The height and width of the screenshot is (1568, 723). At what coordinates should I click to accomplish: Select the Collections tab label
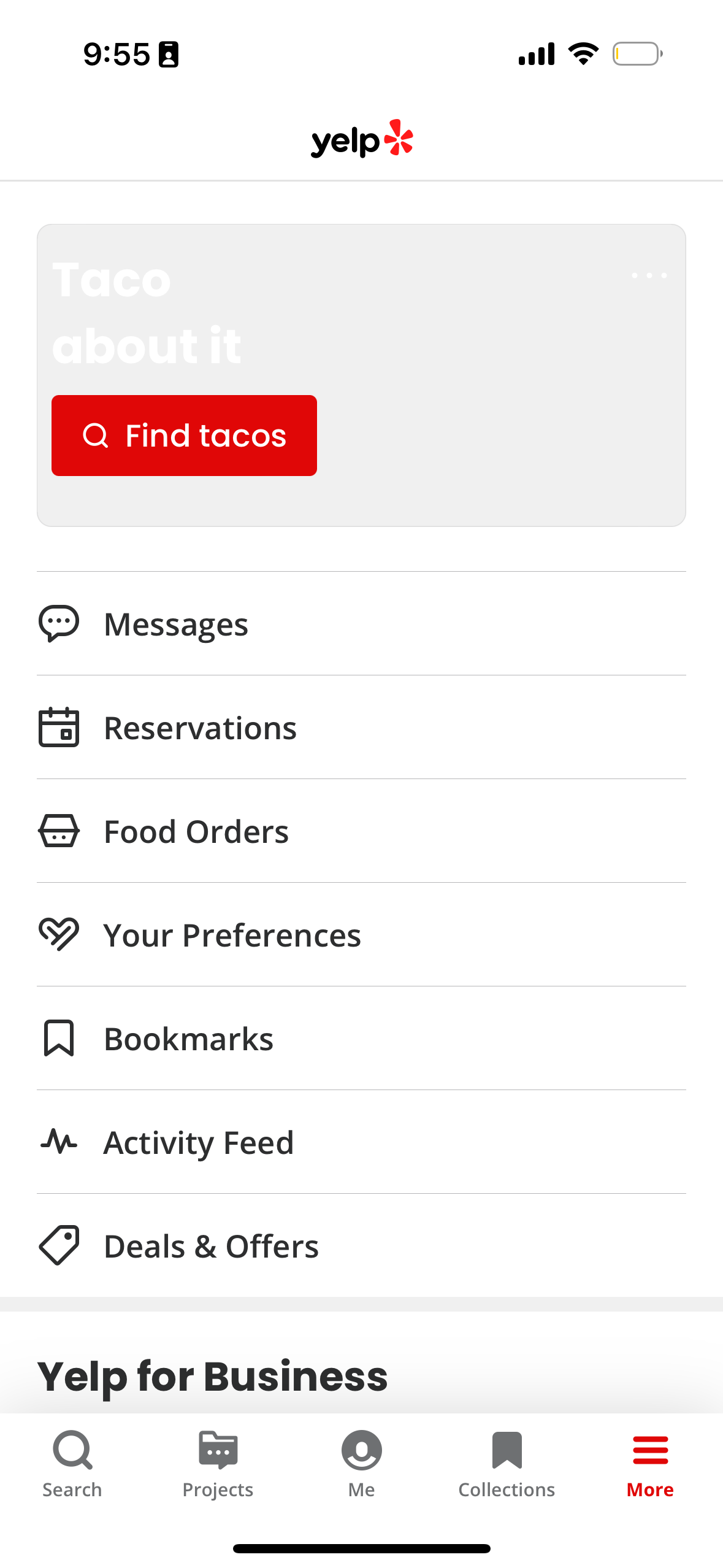(x=506, y=1489)
